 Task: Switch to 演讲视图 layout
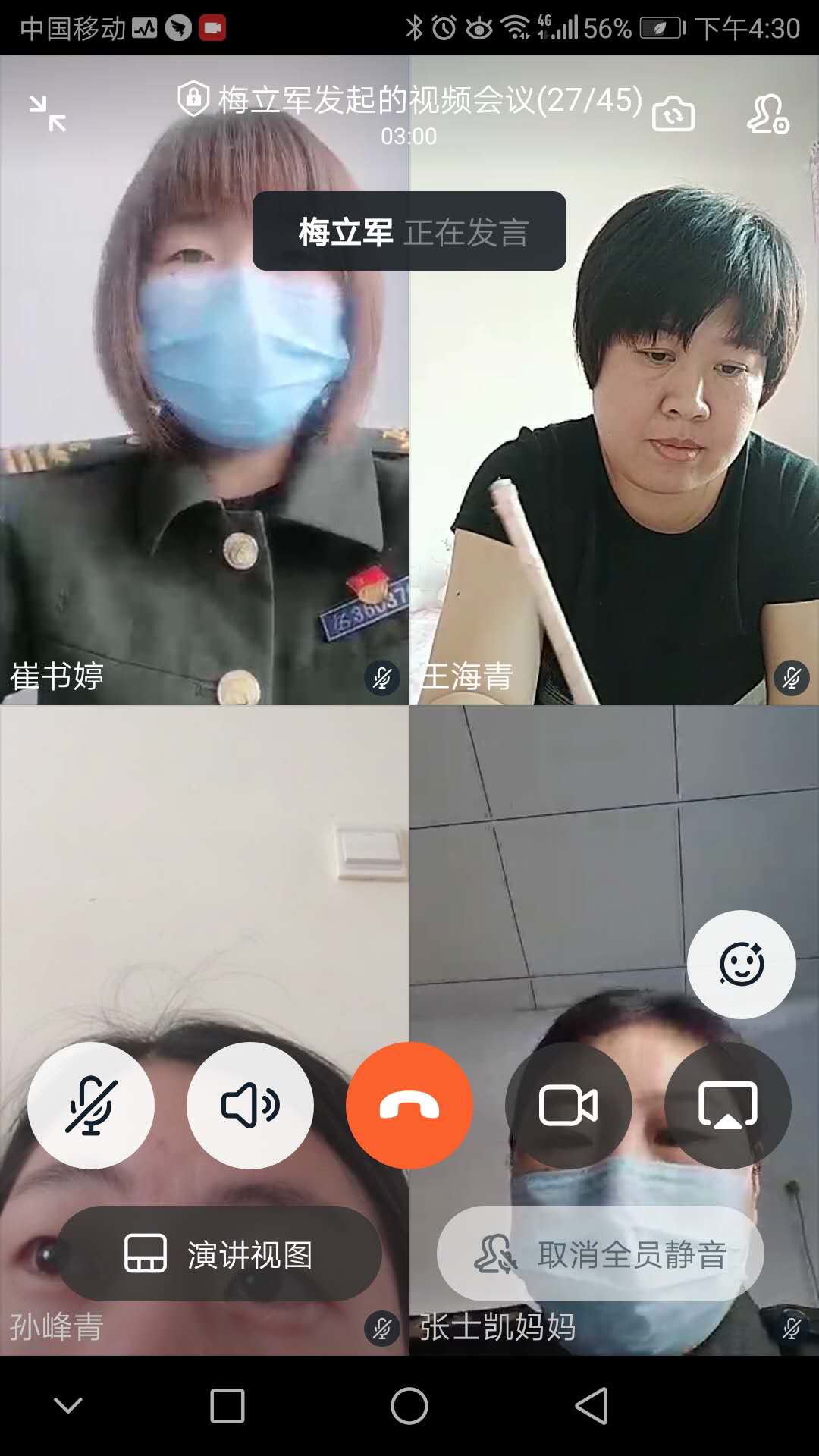[x=219, y=1254]
